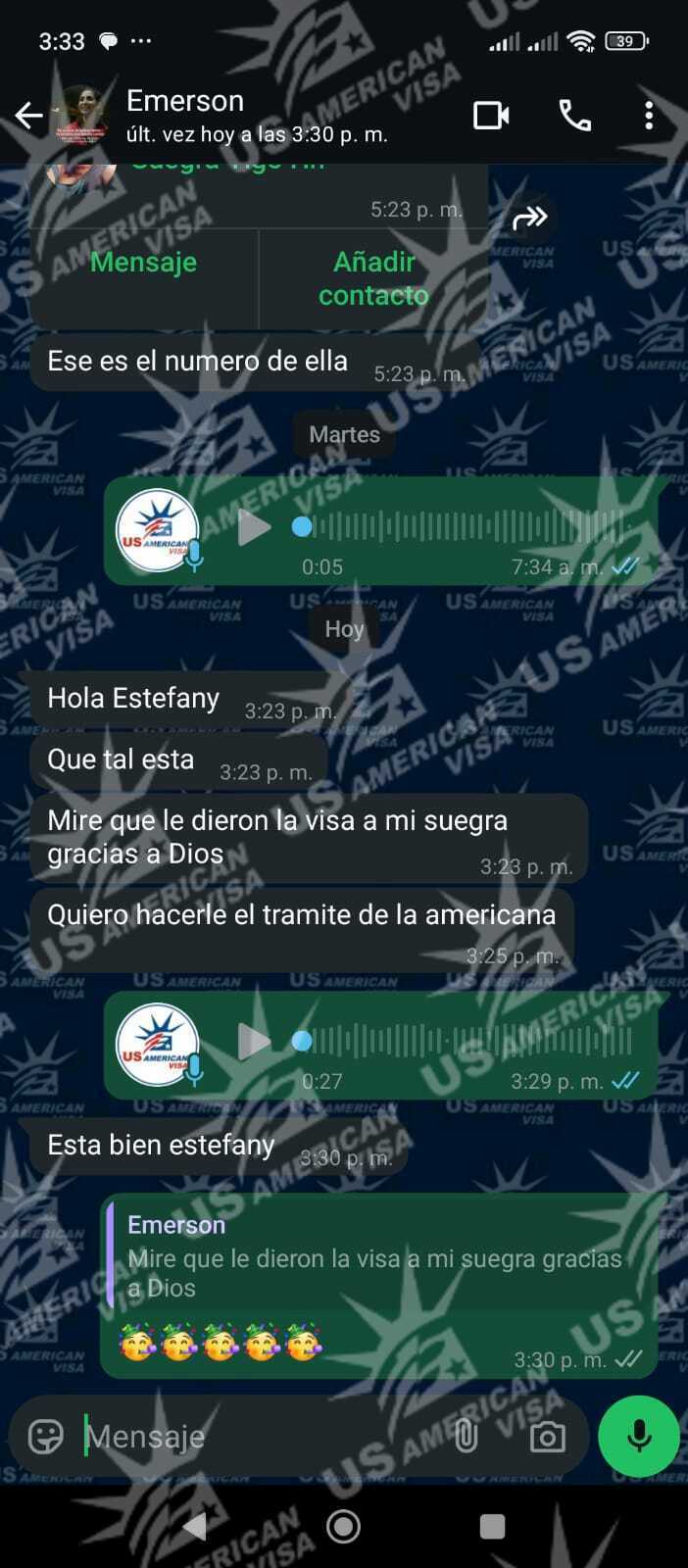This screenshot has height=1568, width=688.
Task: Tap the green voice record microphone
Action: pos(639,1437)
